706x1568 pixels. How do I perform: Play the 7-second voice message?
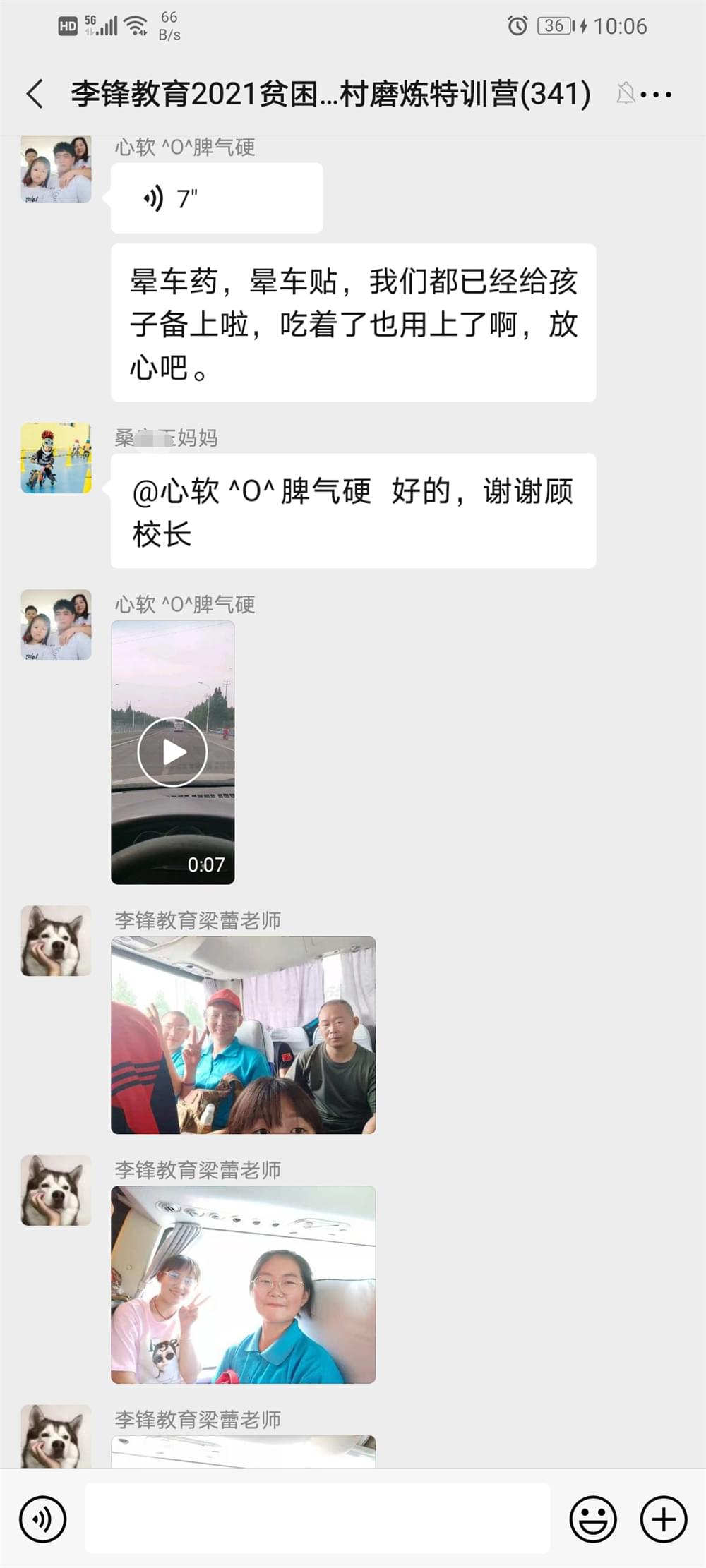[216, 198]
